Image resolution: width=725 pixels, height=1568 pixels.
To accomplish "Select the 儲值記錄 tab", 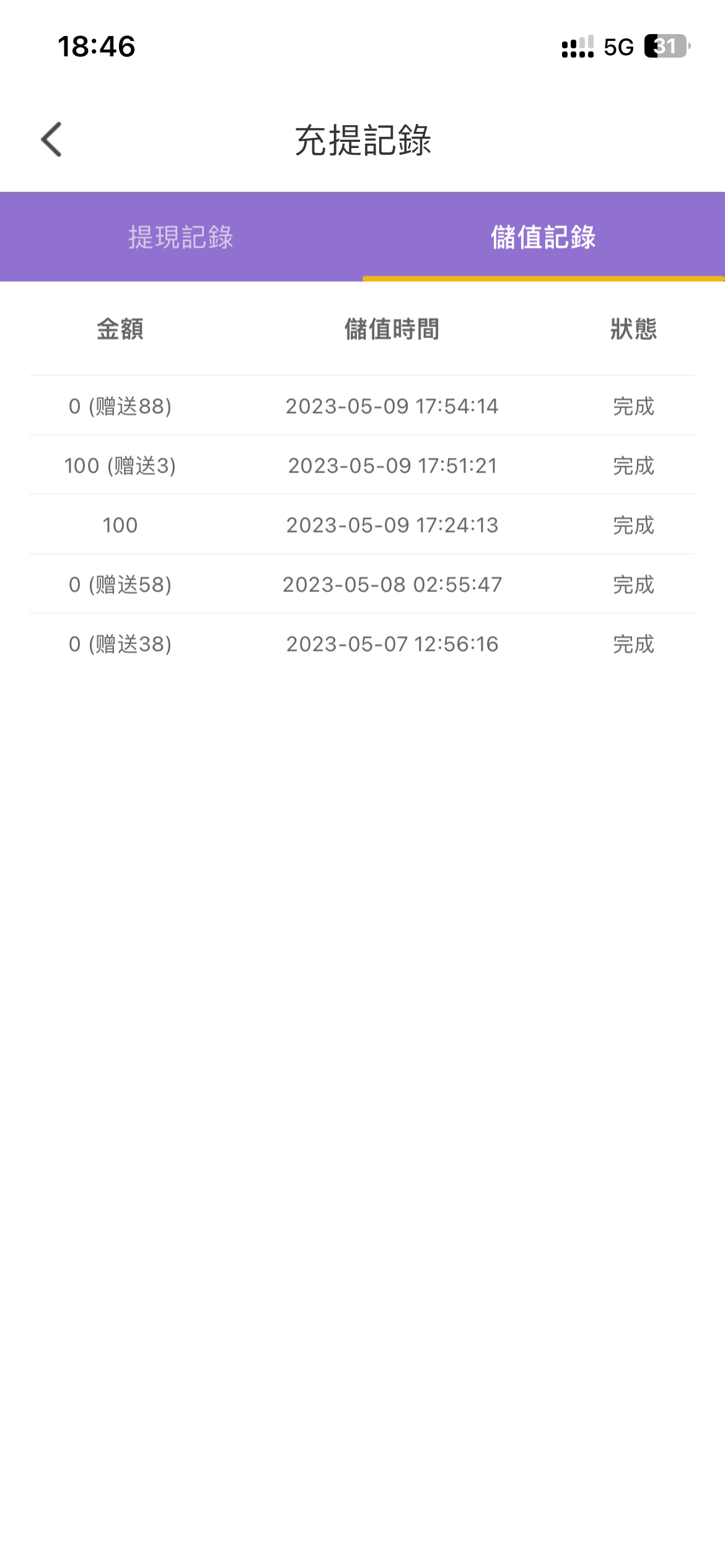I will click(543, 237).
